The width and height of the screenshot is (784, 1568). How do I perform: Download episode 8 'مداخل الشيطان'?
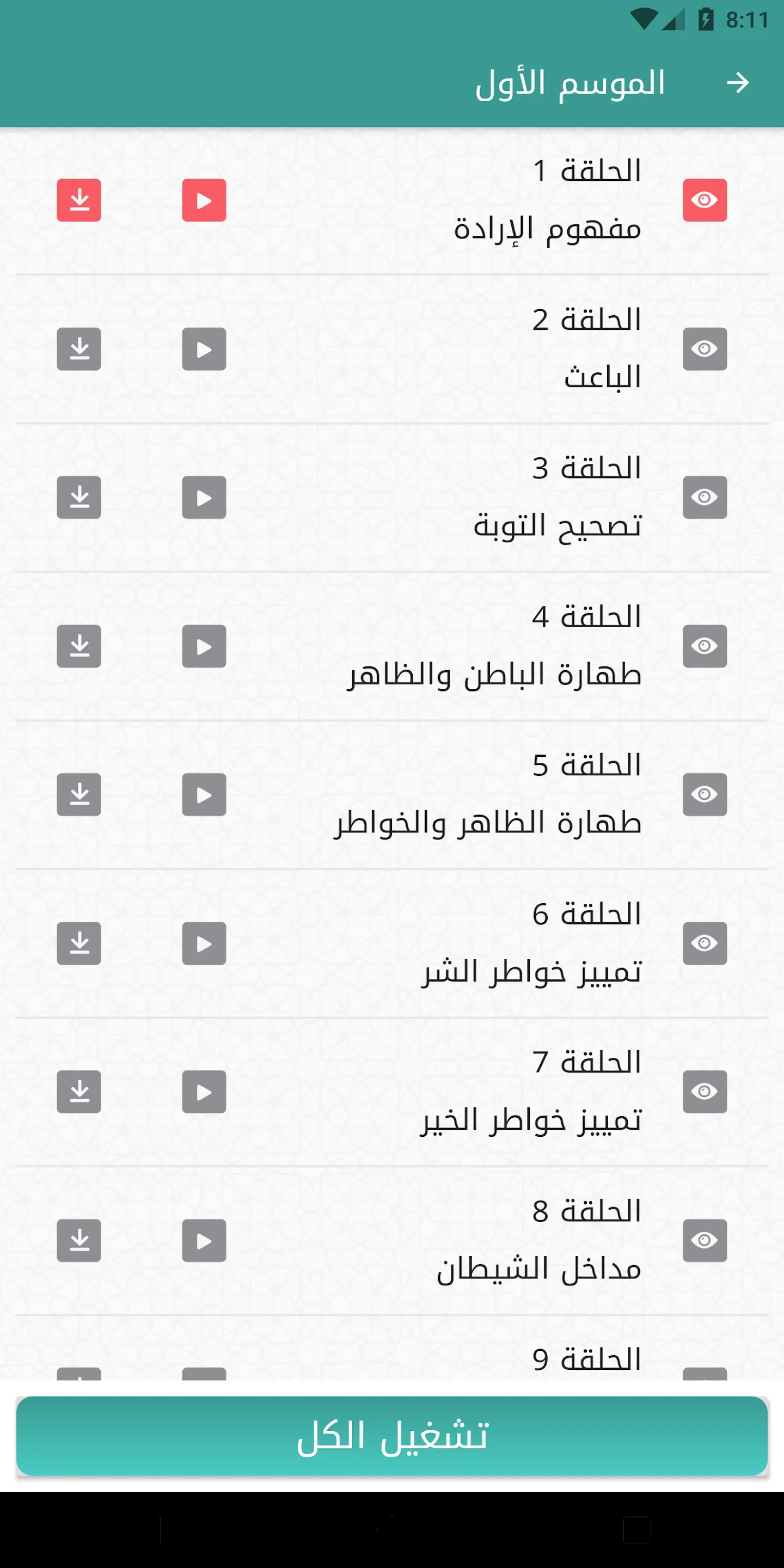(x=78, y=1240)
